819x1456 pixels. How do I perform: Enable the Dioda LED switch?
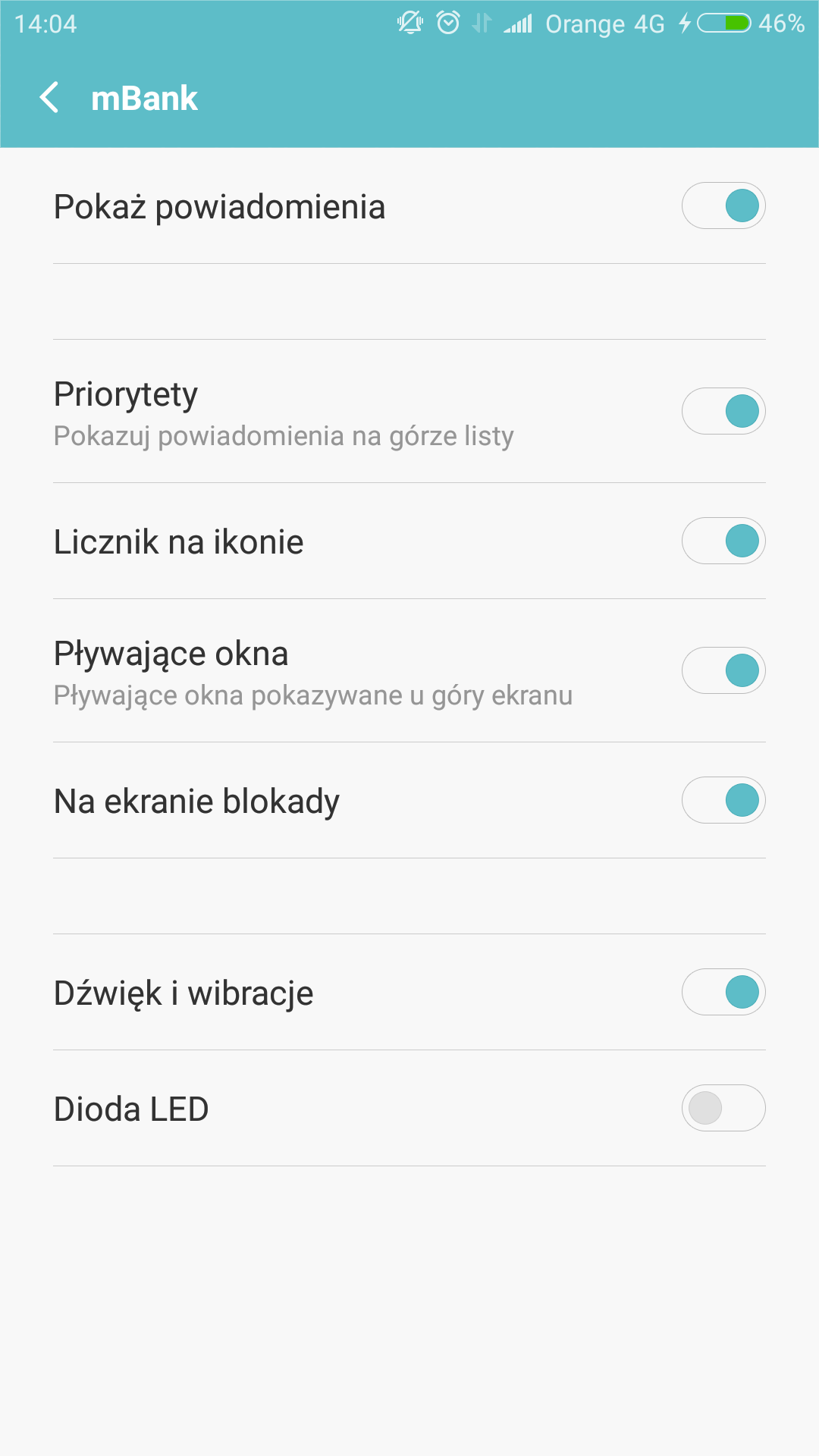[723, 1108]
